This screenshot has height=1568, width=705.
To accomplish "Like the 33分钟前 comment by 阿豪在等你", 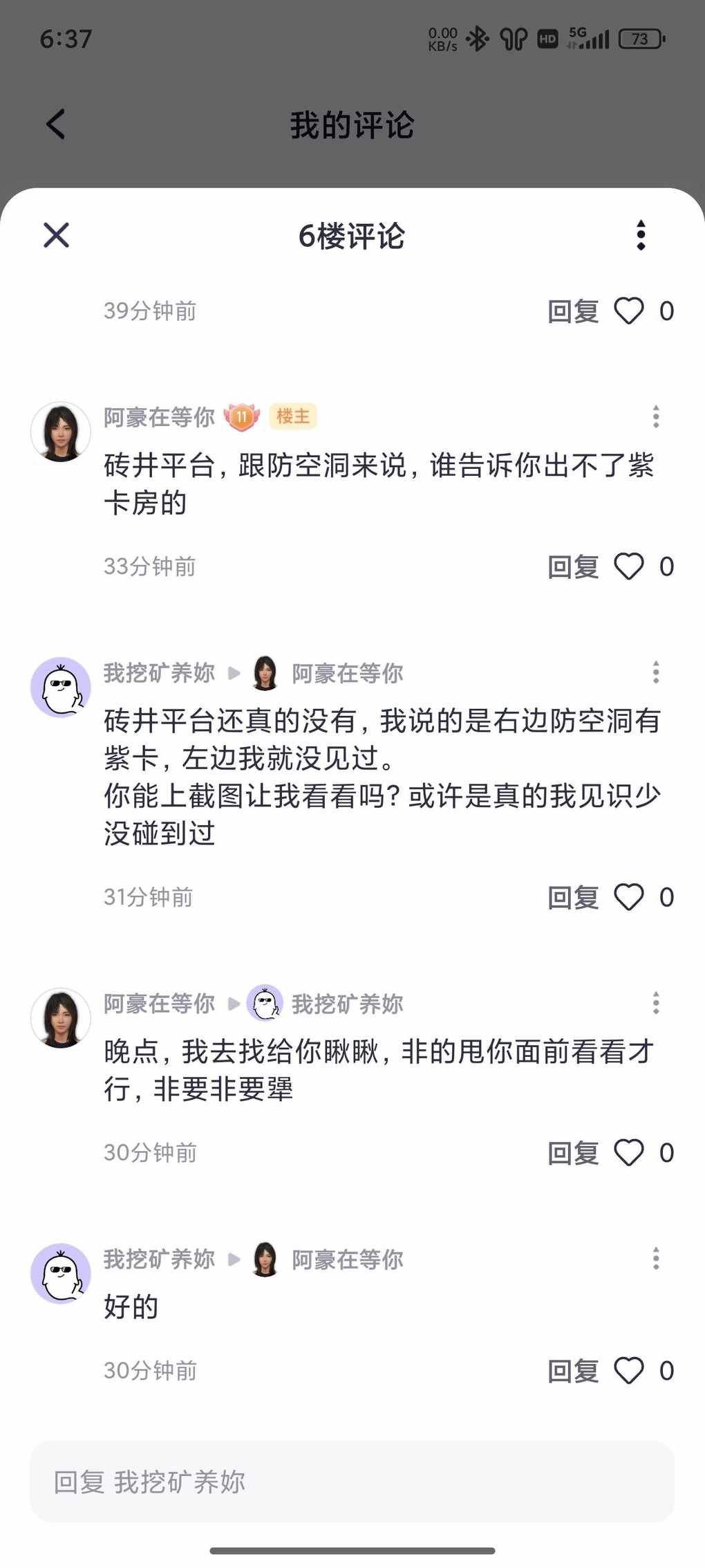I will tap(629, 567).
